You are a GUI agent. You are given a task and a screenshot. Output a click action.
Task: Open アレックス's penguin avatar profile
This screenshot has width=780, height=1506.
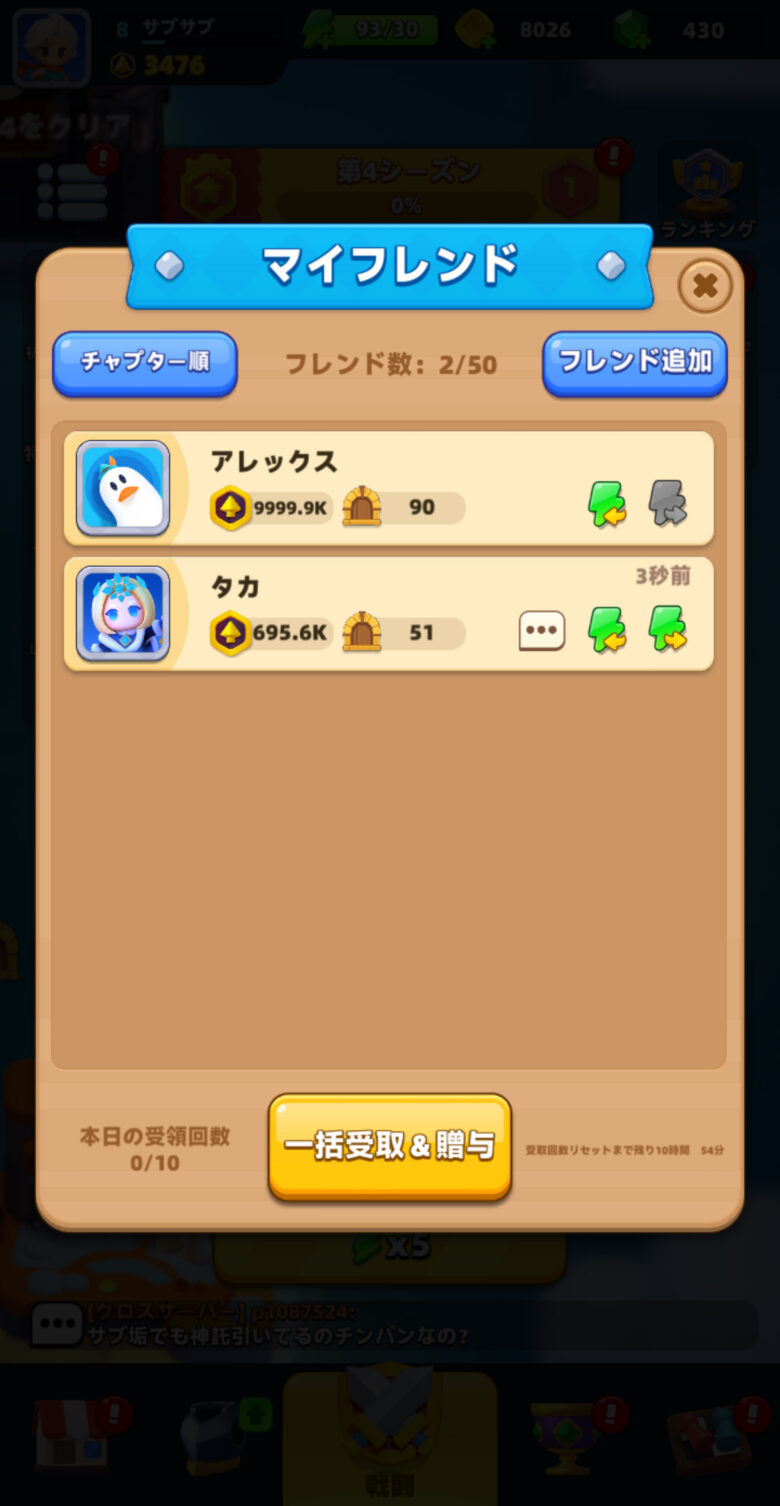pyautogui.click(x=123, y=488)
